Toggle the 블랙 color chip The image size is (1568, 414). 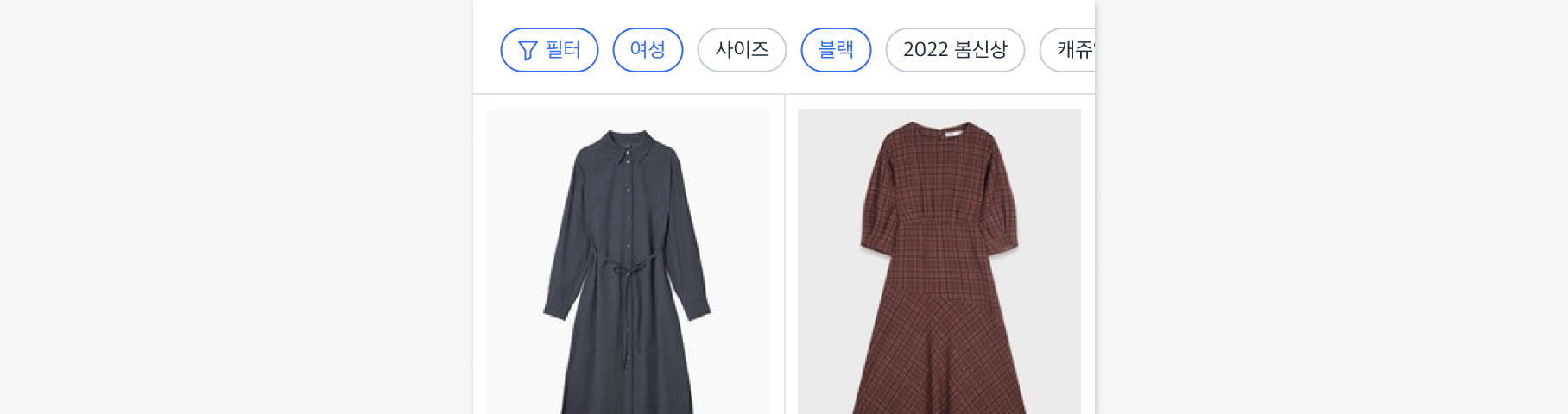tap(836, 50)
